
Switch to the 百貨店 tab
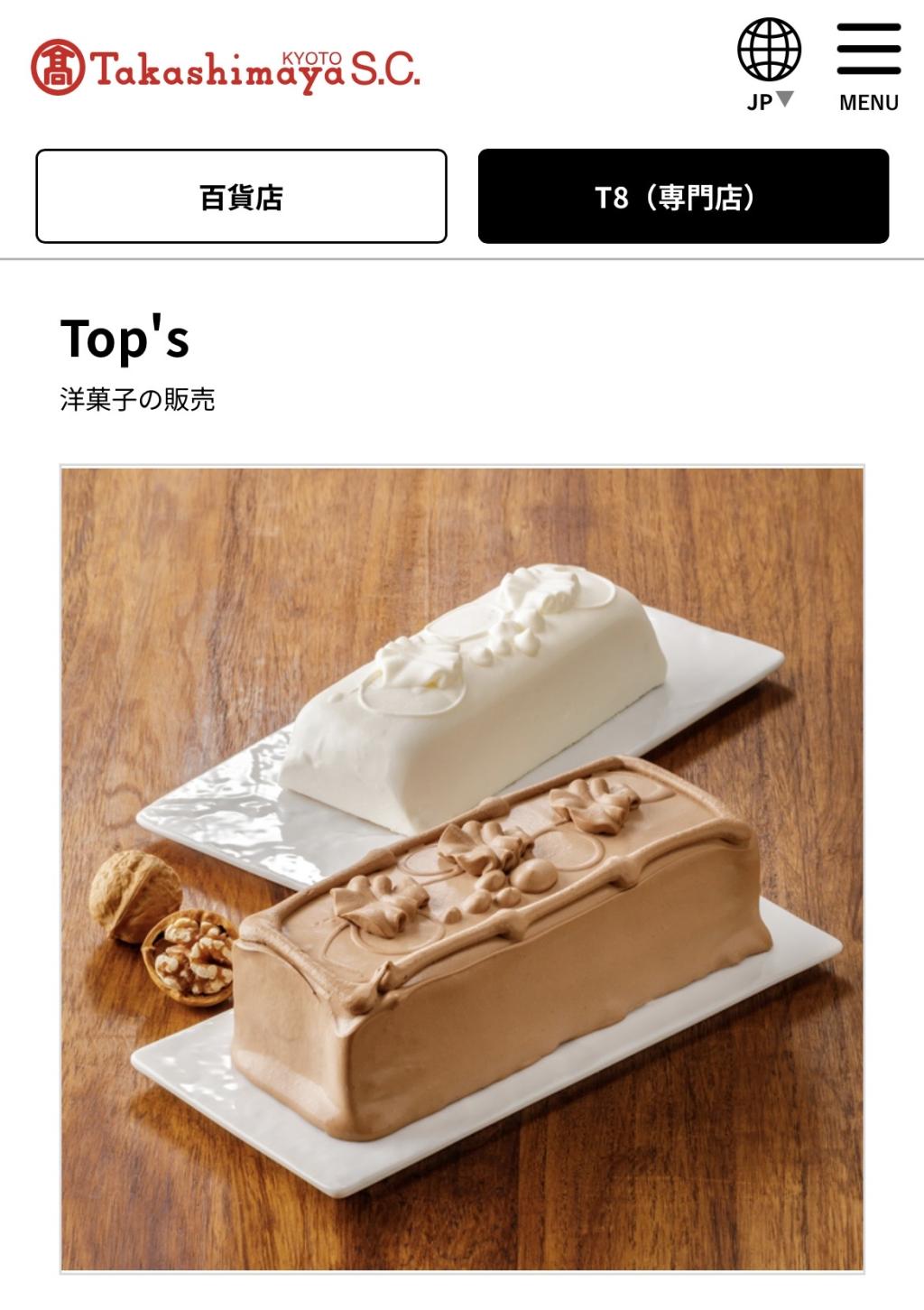(x=241, y=196)
